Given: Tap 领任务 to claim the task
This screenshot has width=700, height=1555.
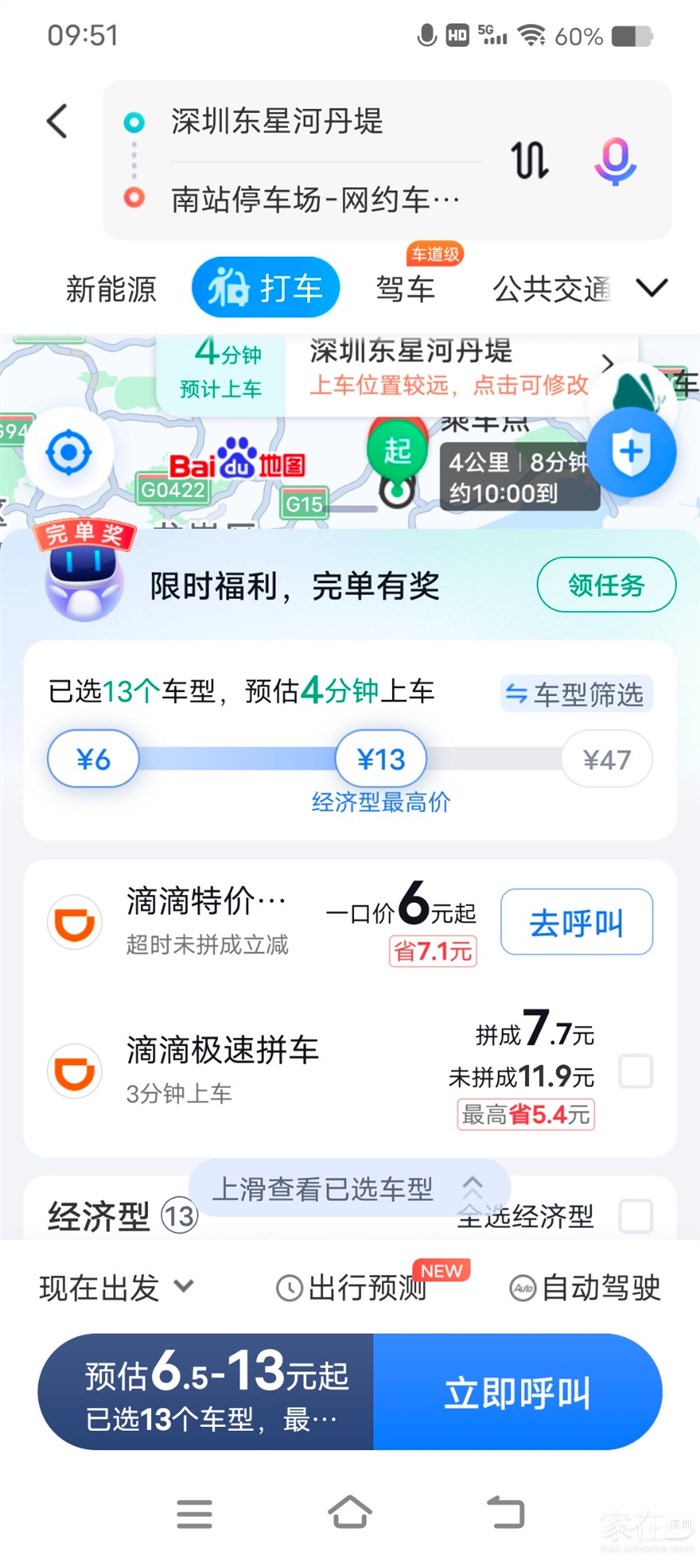Looking at the screenshot, I should pyautogui.click(x=606, y=585).
